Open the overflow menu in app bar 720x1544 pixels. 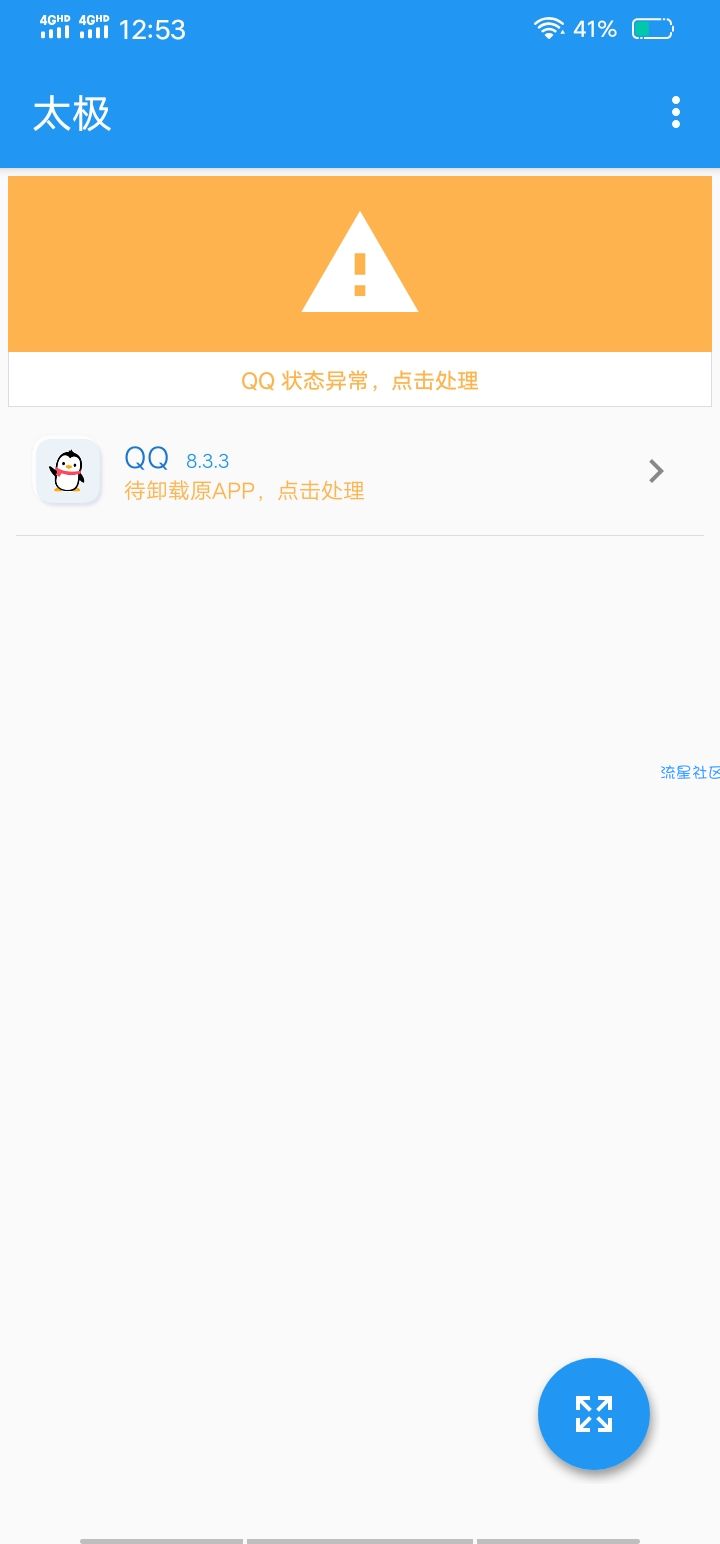point(676,113)
